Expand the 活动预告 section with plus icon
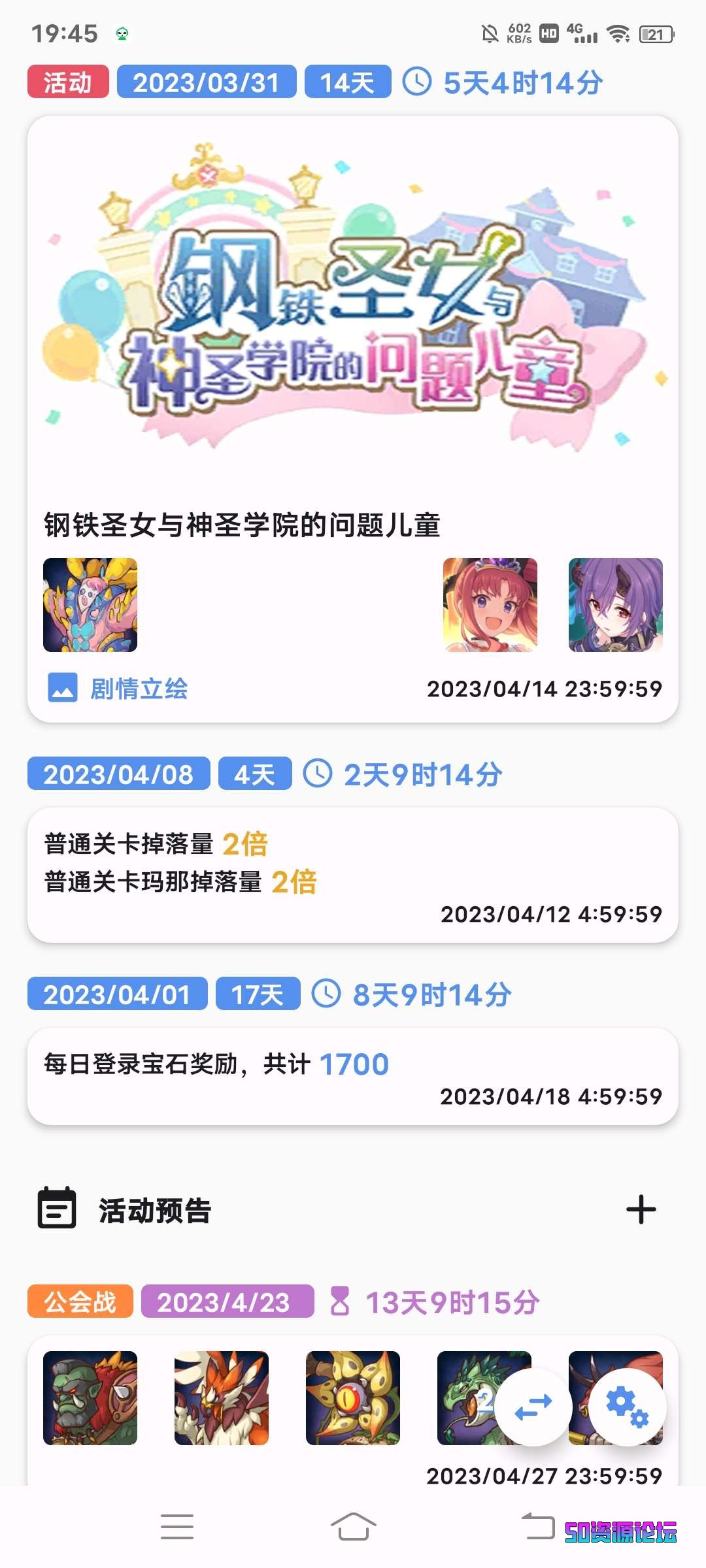The image size is (706, 1568). (x=641, y=1210)
